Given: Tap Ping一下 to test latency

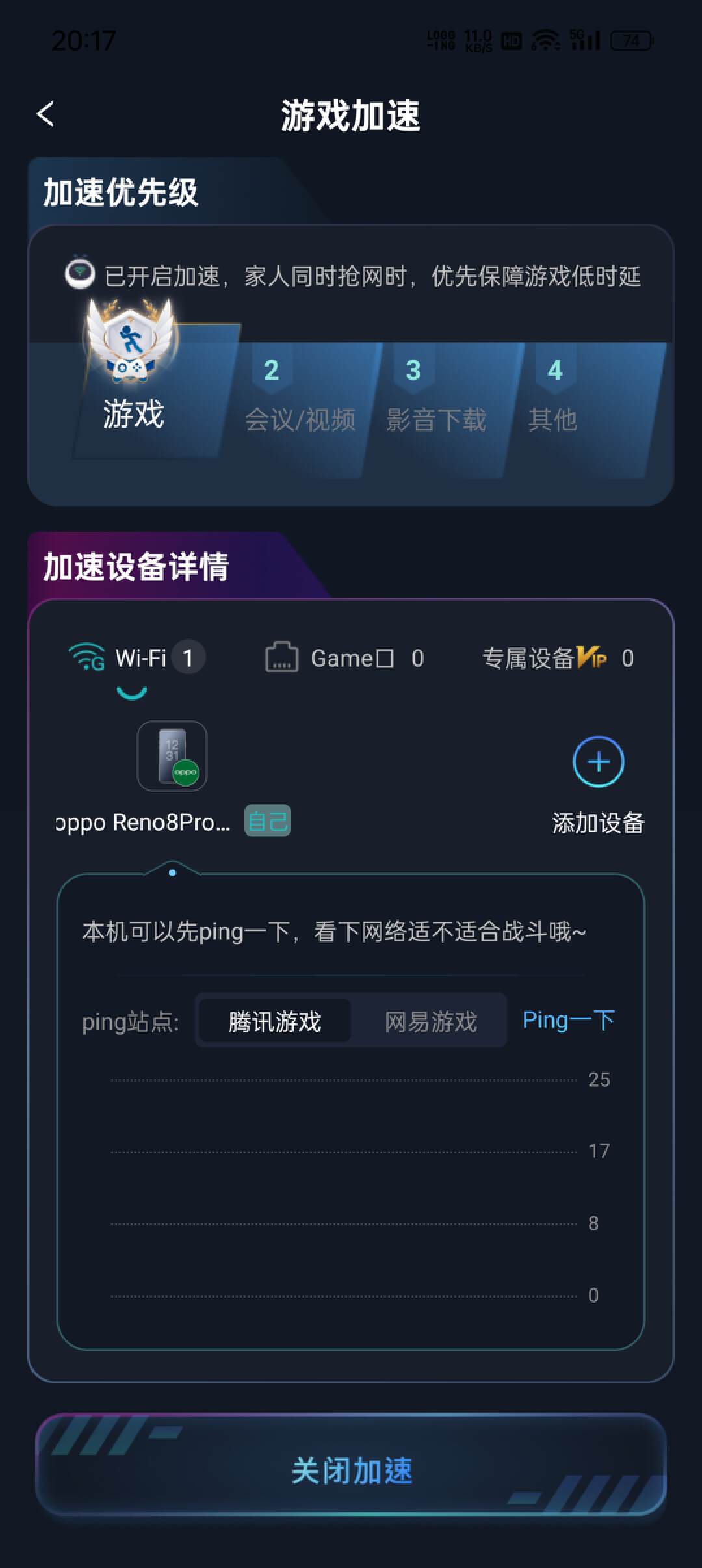Looking at the screenshot, I should tap(568, 1020).
